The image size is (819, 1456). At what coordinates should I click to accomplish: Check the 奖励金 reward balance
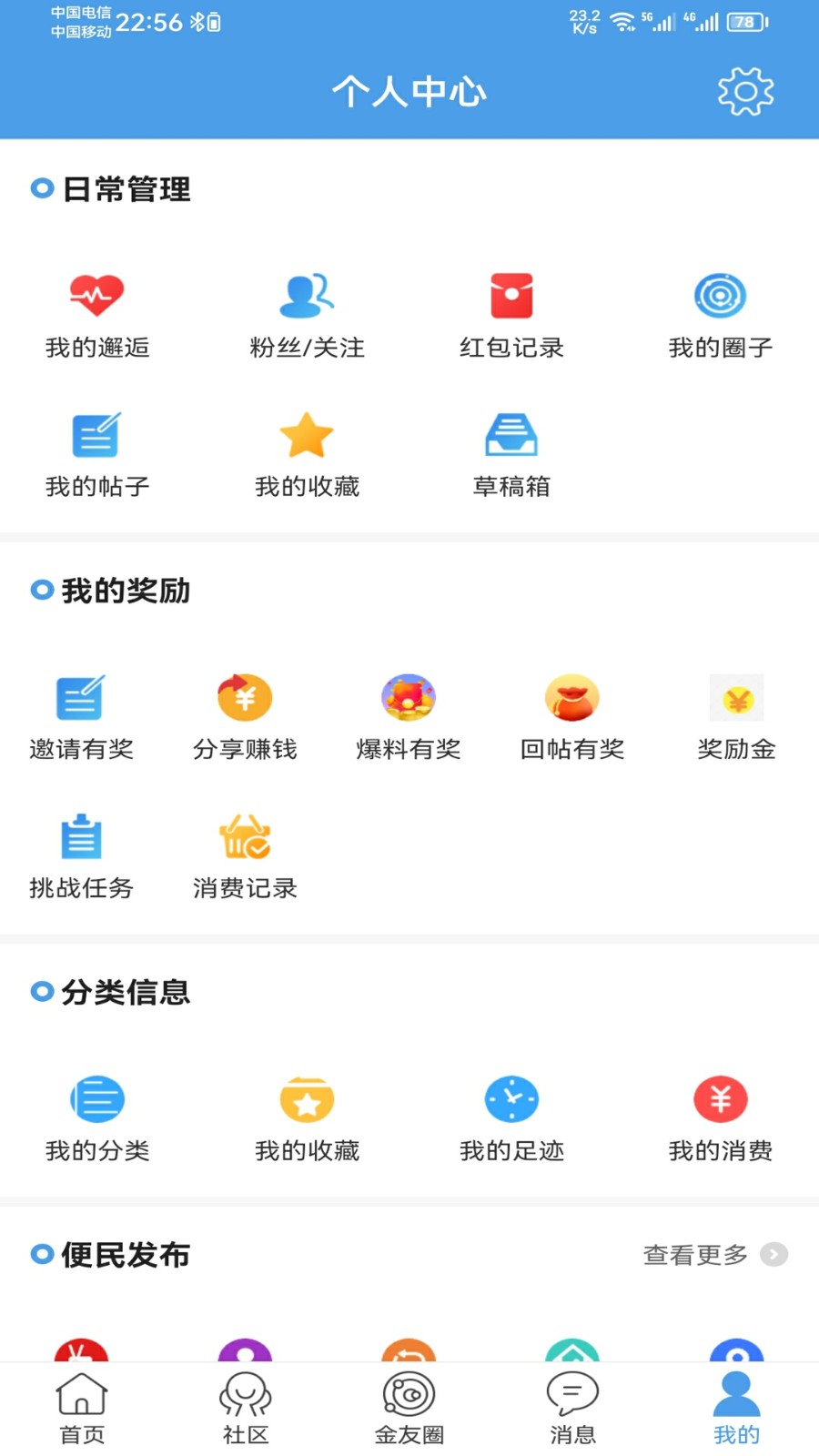pos(737,716)
